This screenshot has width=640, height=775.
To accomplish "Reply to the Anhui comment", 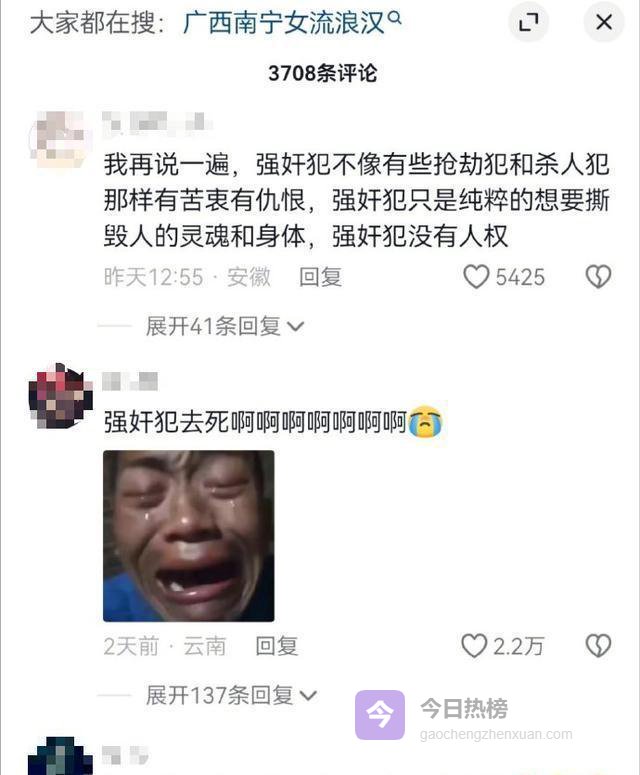I will click(x=321, y=277).
